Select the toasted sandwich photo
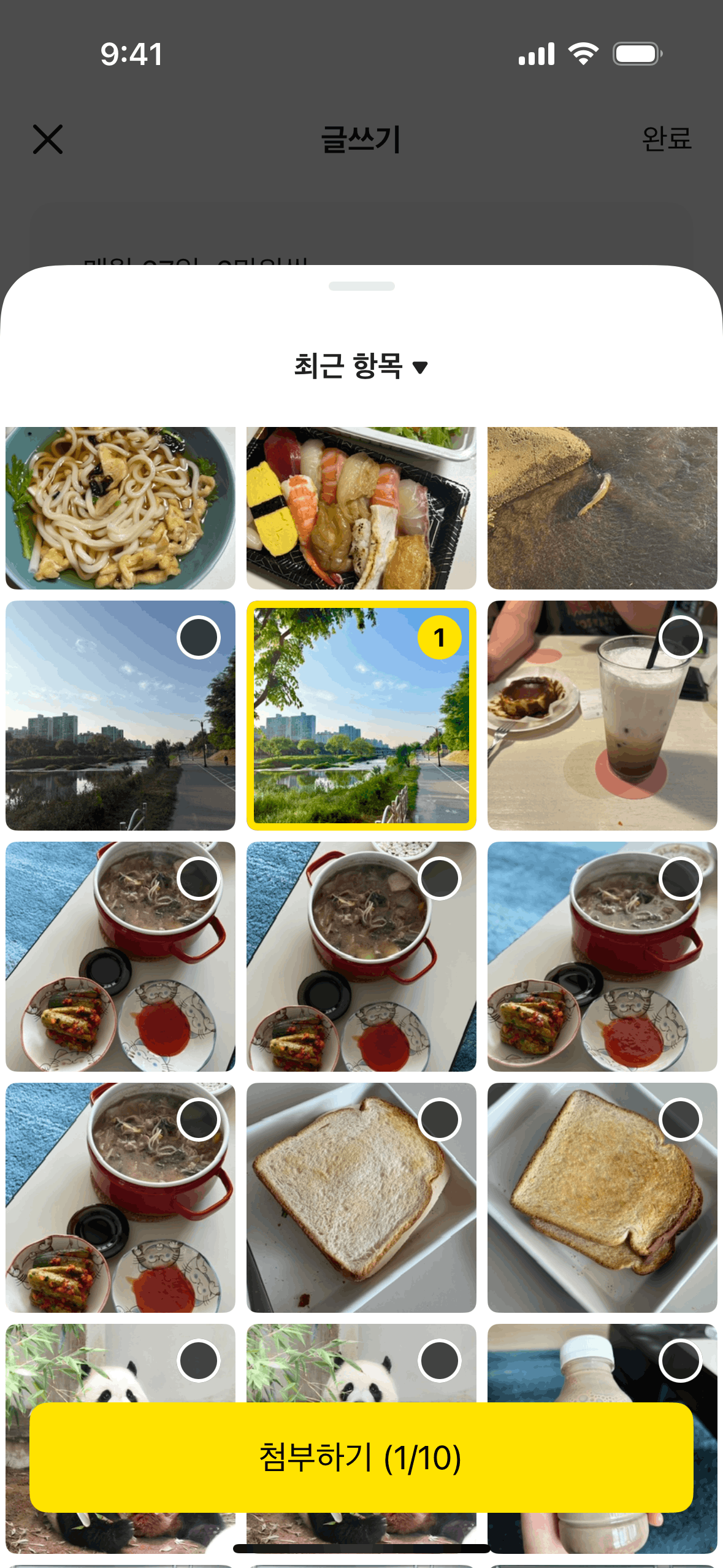 [680, 1120]
